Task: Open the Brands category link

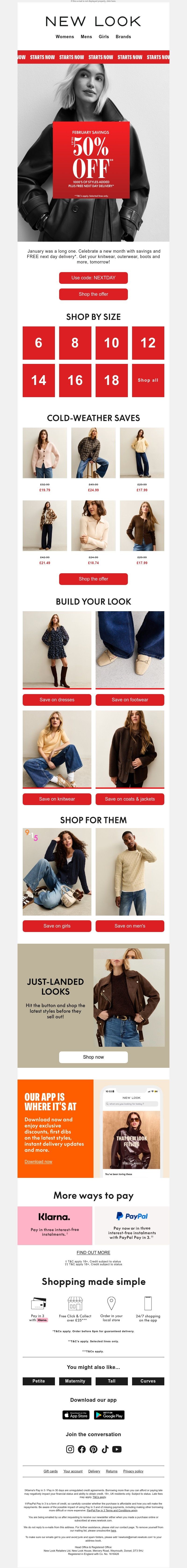Action: tap(123, 37)
